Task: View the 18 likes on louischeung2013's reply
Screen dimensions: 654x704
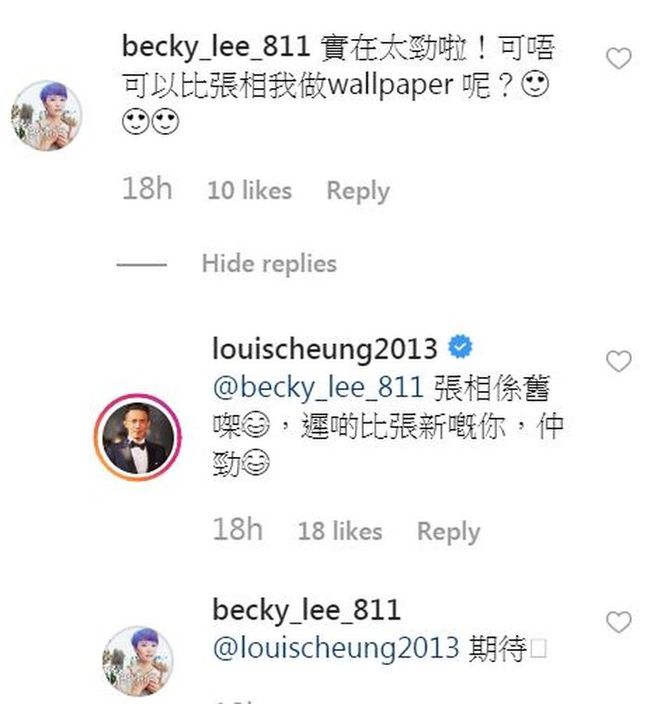Action: (339, 531)
